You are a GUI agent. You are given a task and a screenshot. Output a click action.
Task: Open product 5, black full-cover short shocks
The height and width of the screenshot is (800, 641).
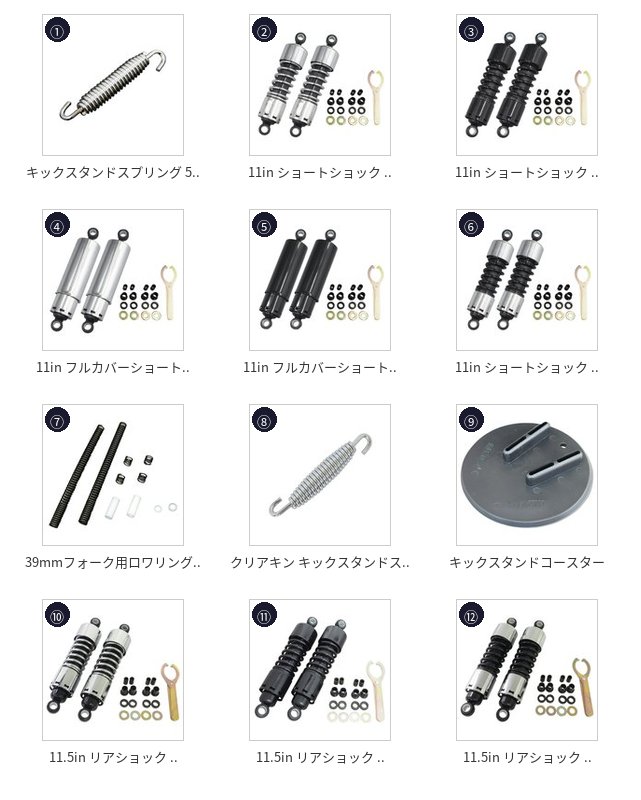coord(320,280)
